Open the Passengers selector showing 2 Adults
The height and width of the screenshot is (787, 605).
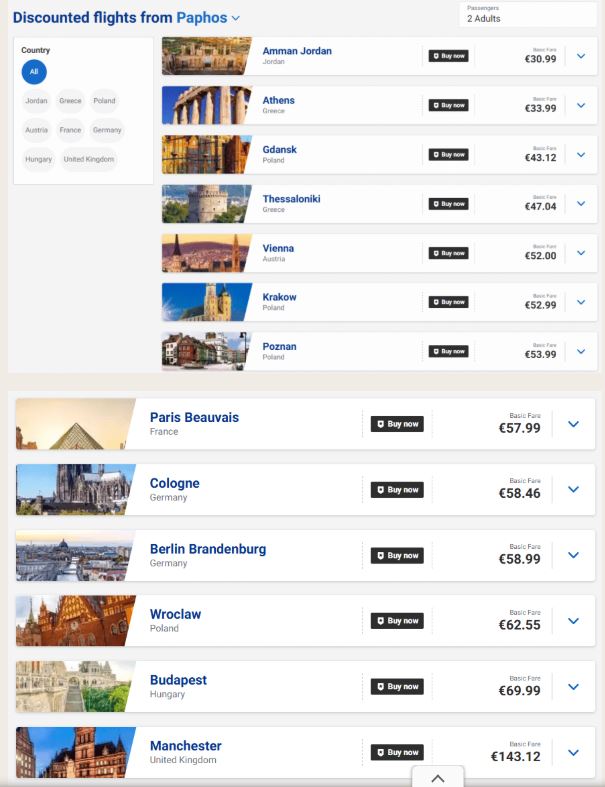pos(527,14)
